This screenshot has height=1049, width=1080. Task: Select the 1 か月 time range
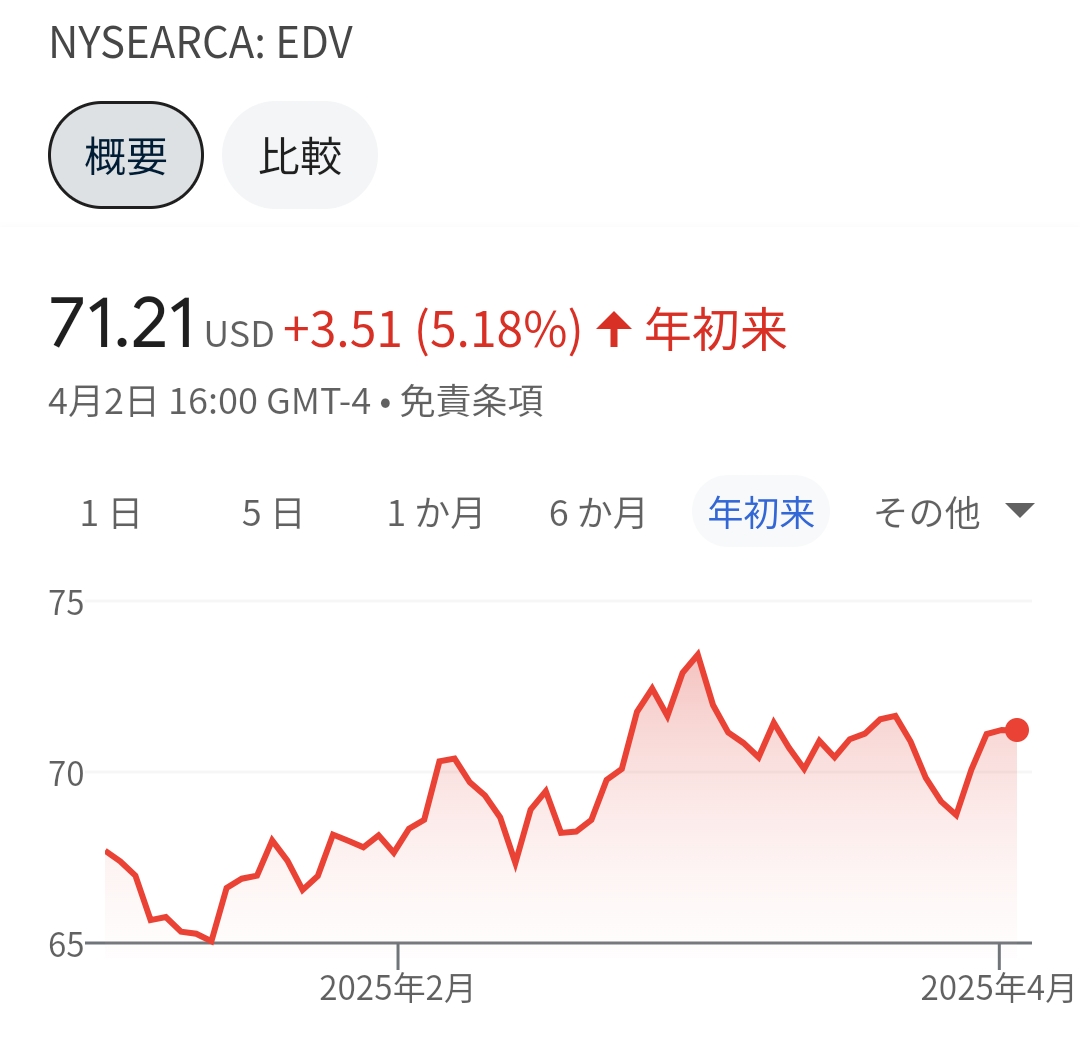pyautogui.click(x=435, y=513)
